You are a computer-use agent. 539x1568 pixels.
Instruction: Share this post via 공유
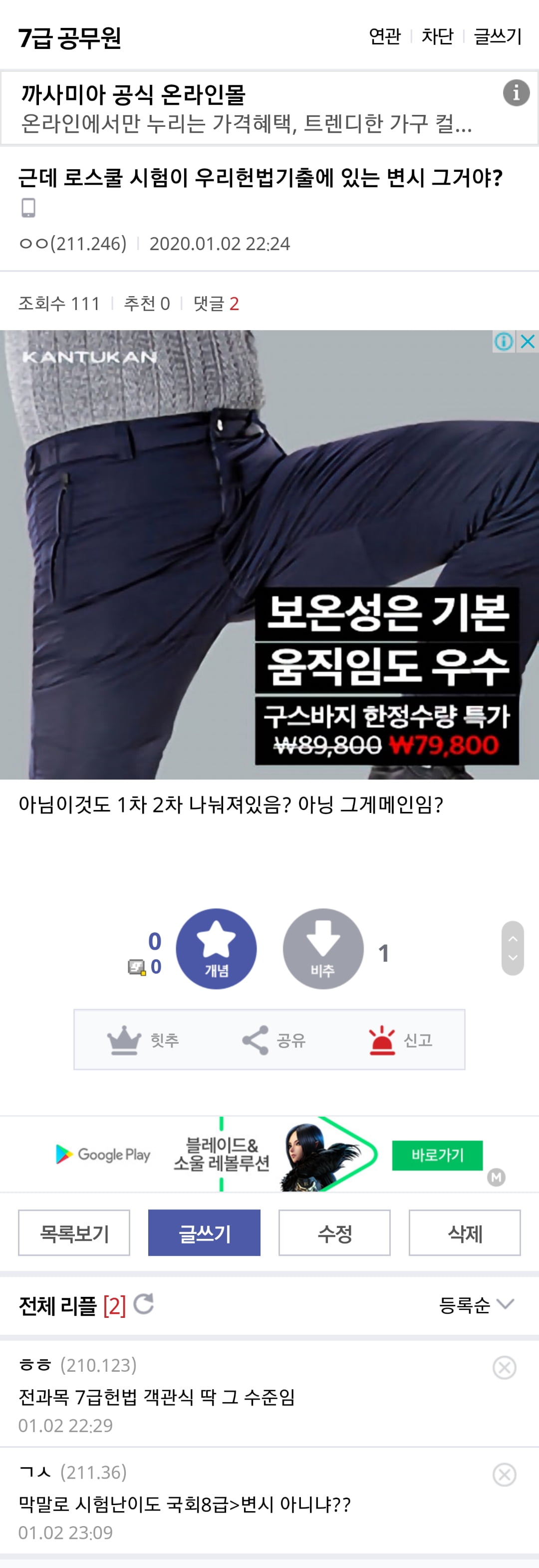click(x=273, y=1040)
